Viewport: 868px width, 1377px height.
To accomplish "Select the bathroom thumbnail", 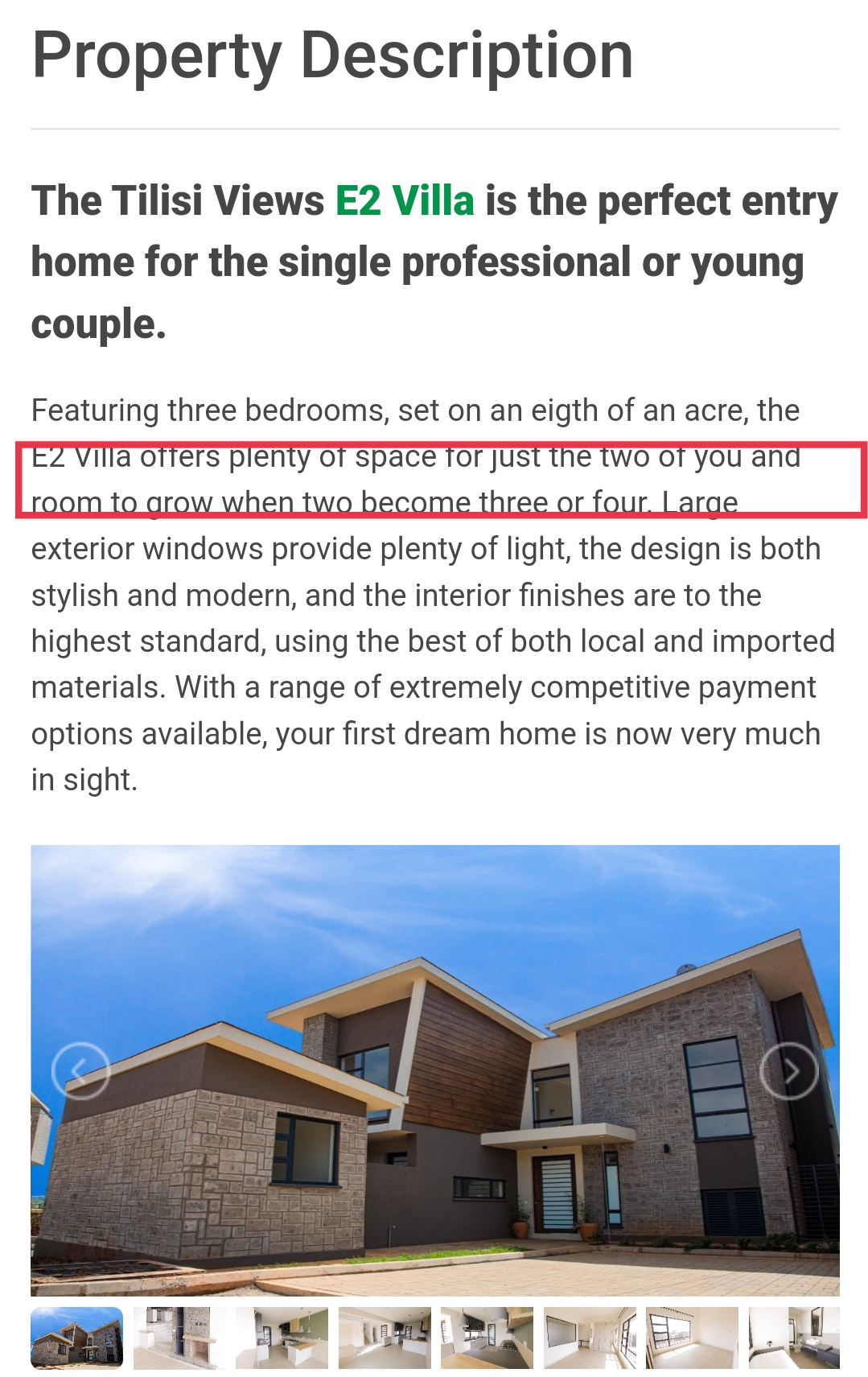I will (794, 1338).
